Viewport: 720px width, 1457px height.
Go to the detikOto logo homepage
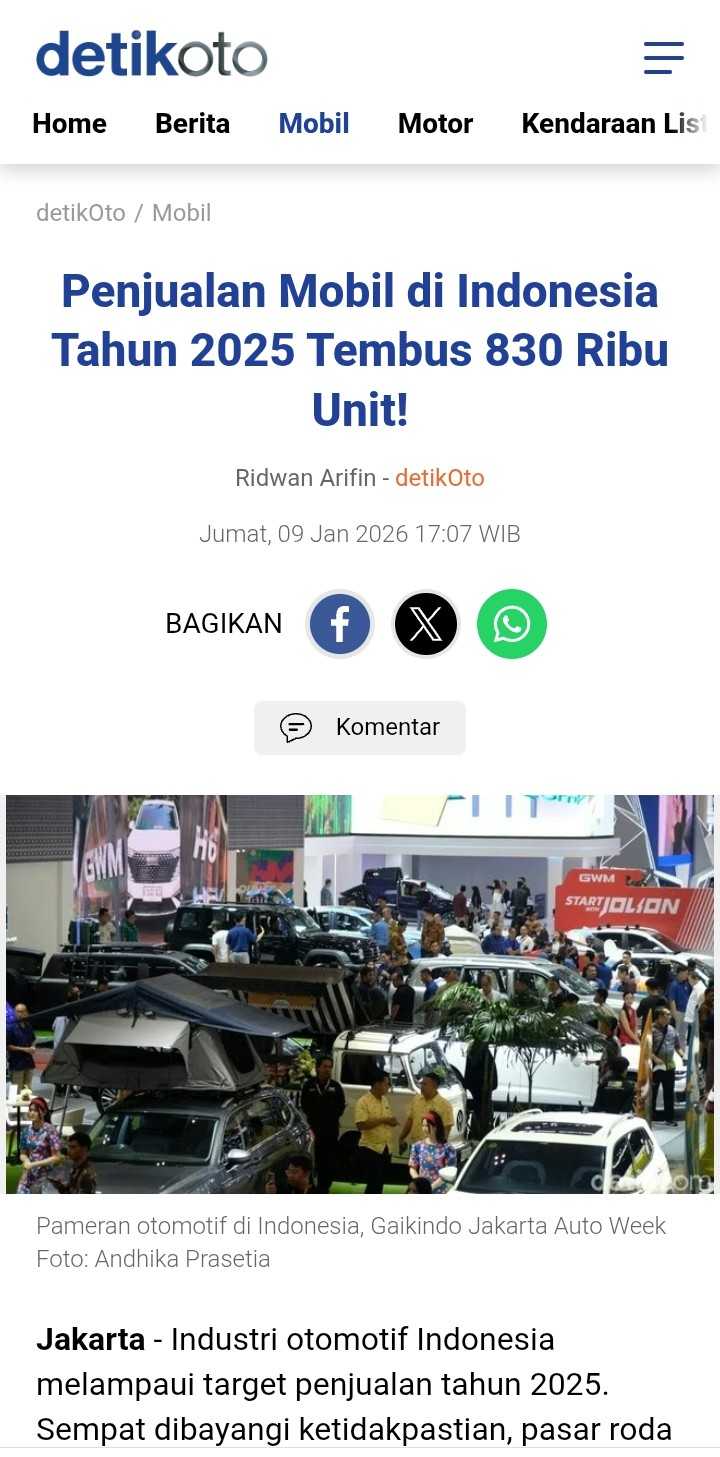[152, 55]
